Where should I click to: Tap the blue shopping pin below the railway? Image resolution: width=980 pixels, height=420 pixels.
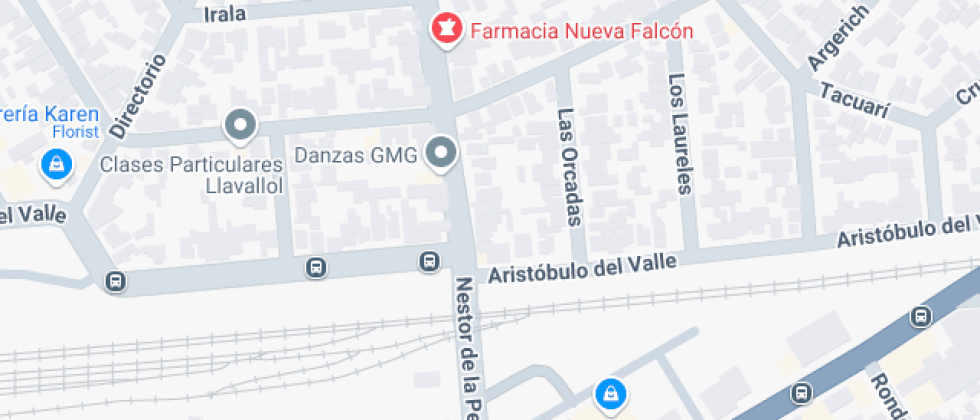pyautogui.click(x=610, y=395)
